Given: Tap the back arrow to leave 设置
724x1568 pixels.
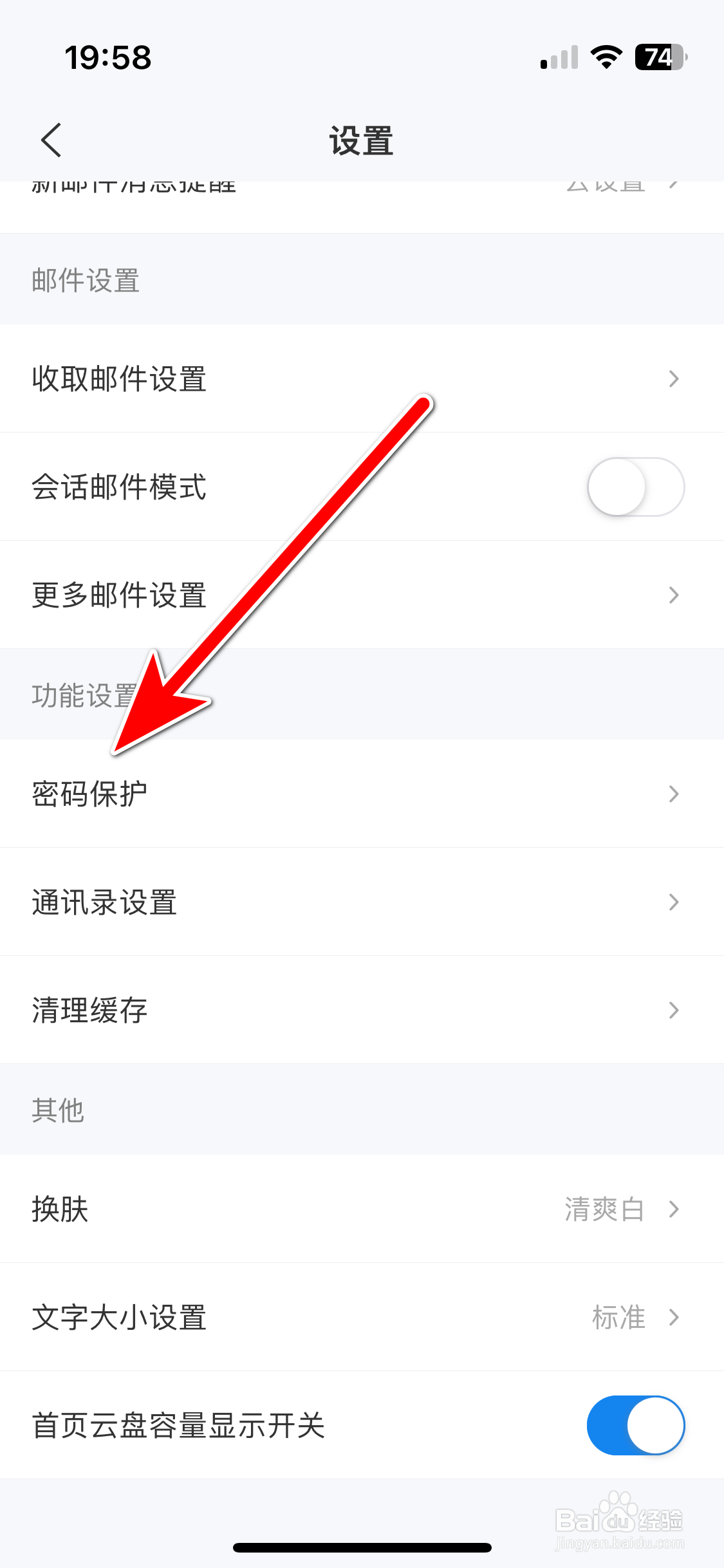Looking at the screenshot, I should click(50, 140).
